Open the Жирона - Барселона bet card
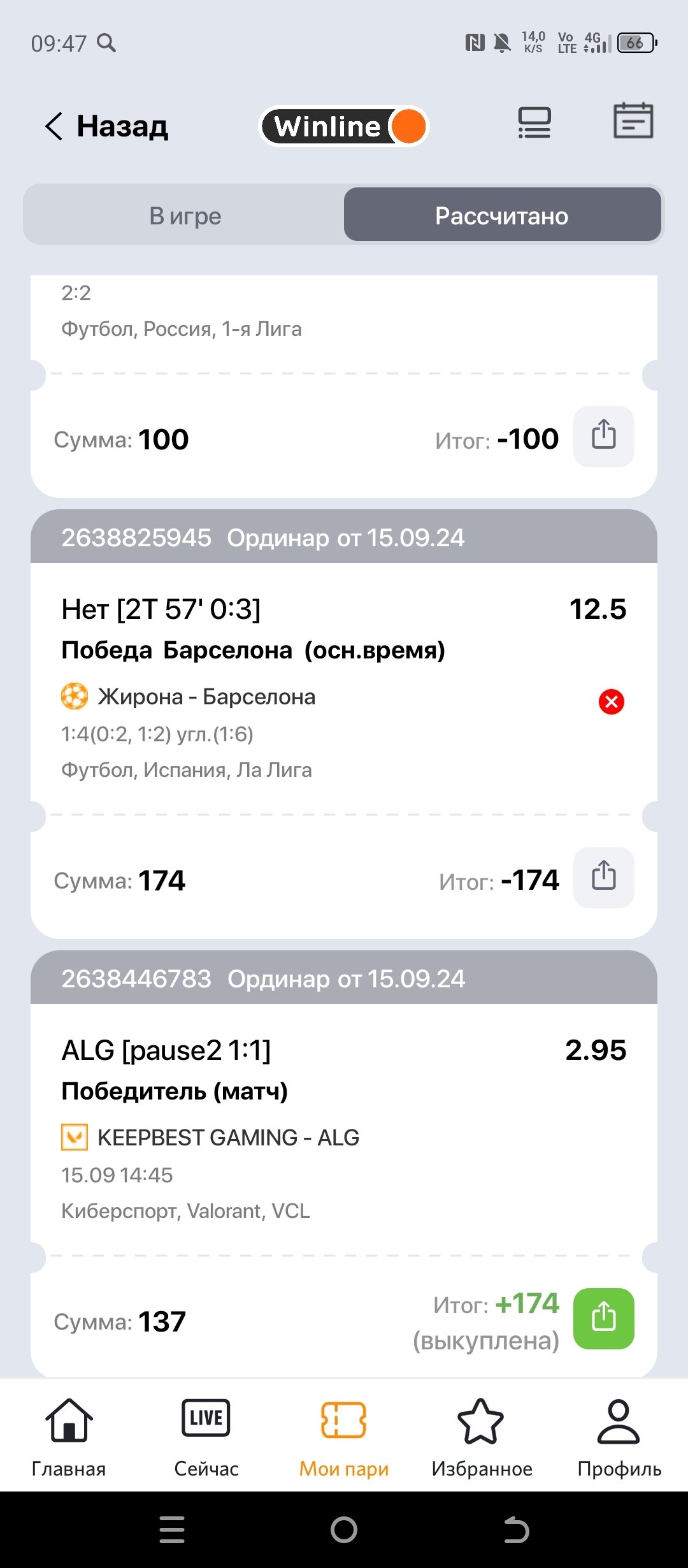Screen dimensions: 688x1568 click(x=255, y=697)
